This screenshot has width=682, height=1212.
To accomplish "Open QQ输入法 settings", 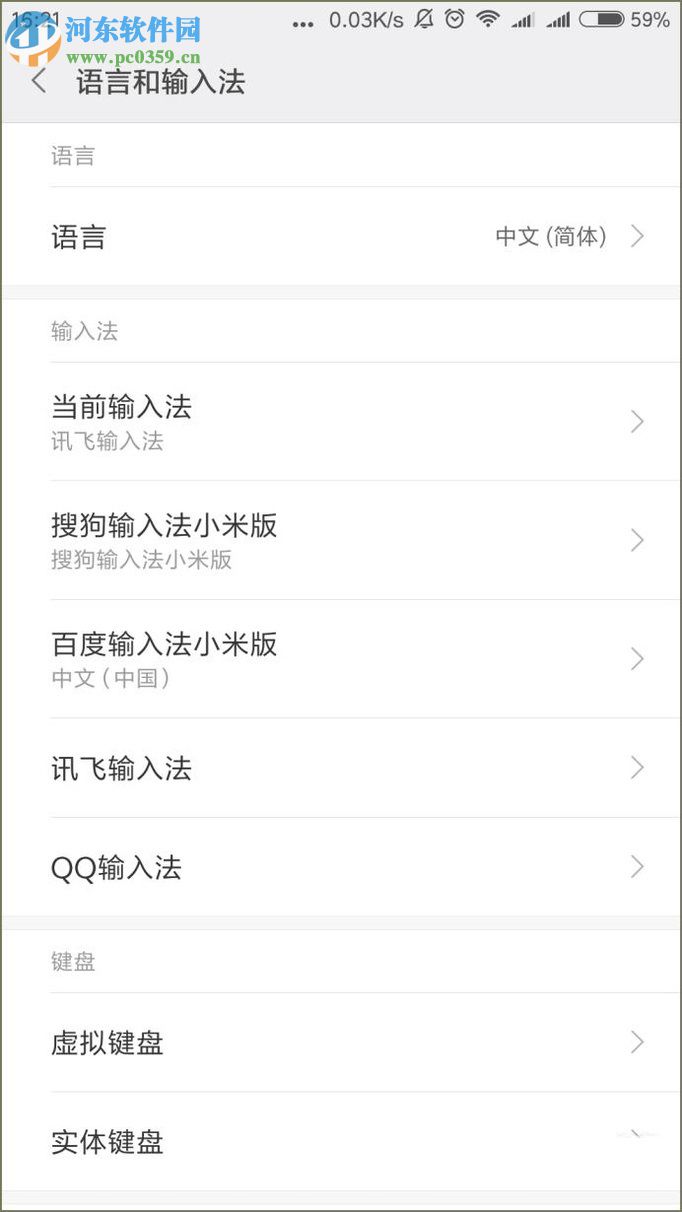I will [x=340, y=867].
